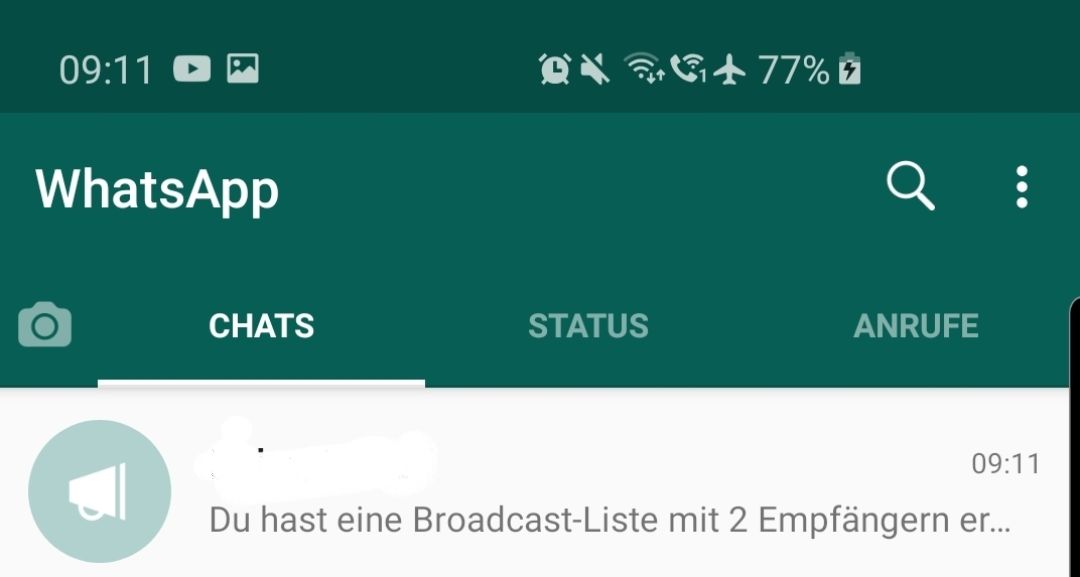Open the three-dot overflow menu
This screenshot has width=1080, height=577.
click(1021, 187)
